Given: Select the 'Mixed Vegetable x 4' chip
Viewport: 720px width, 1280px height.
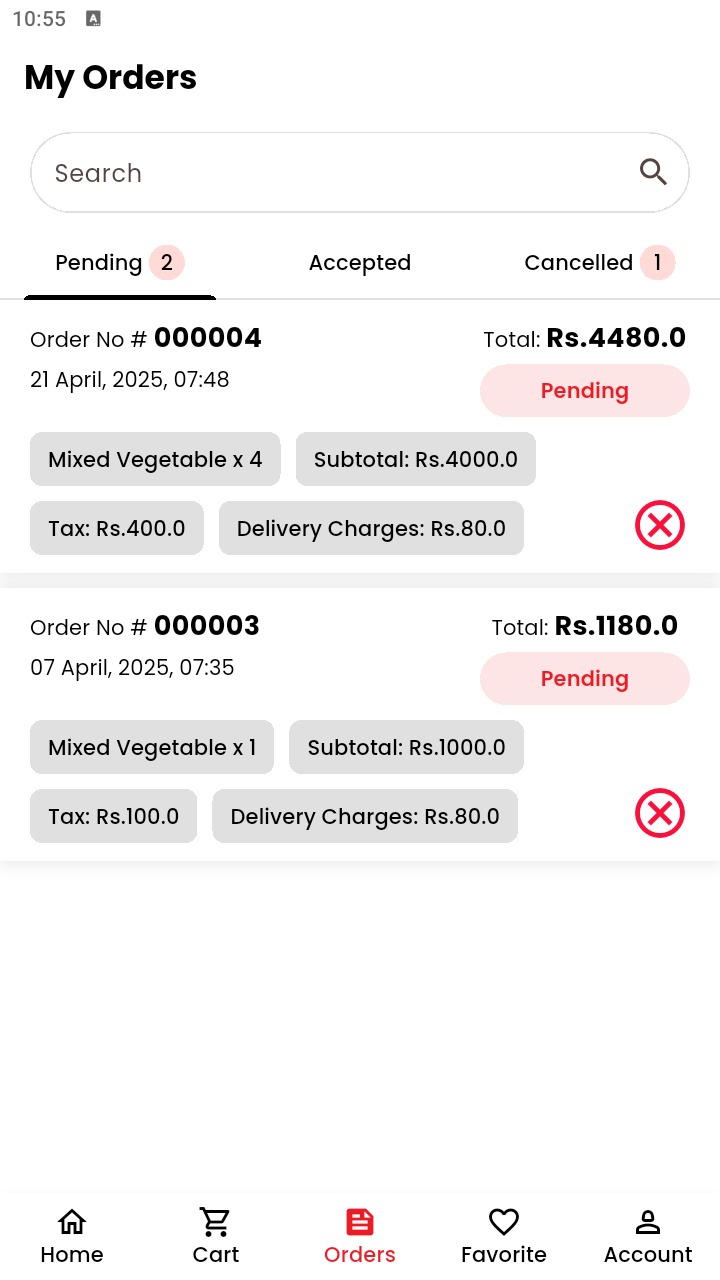Looking at the screenshot, I should (x=155, y=459).
